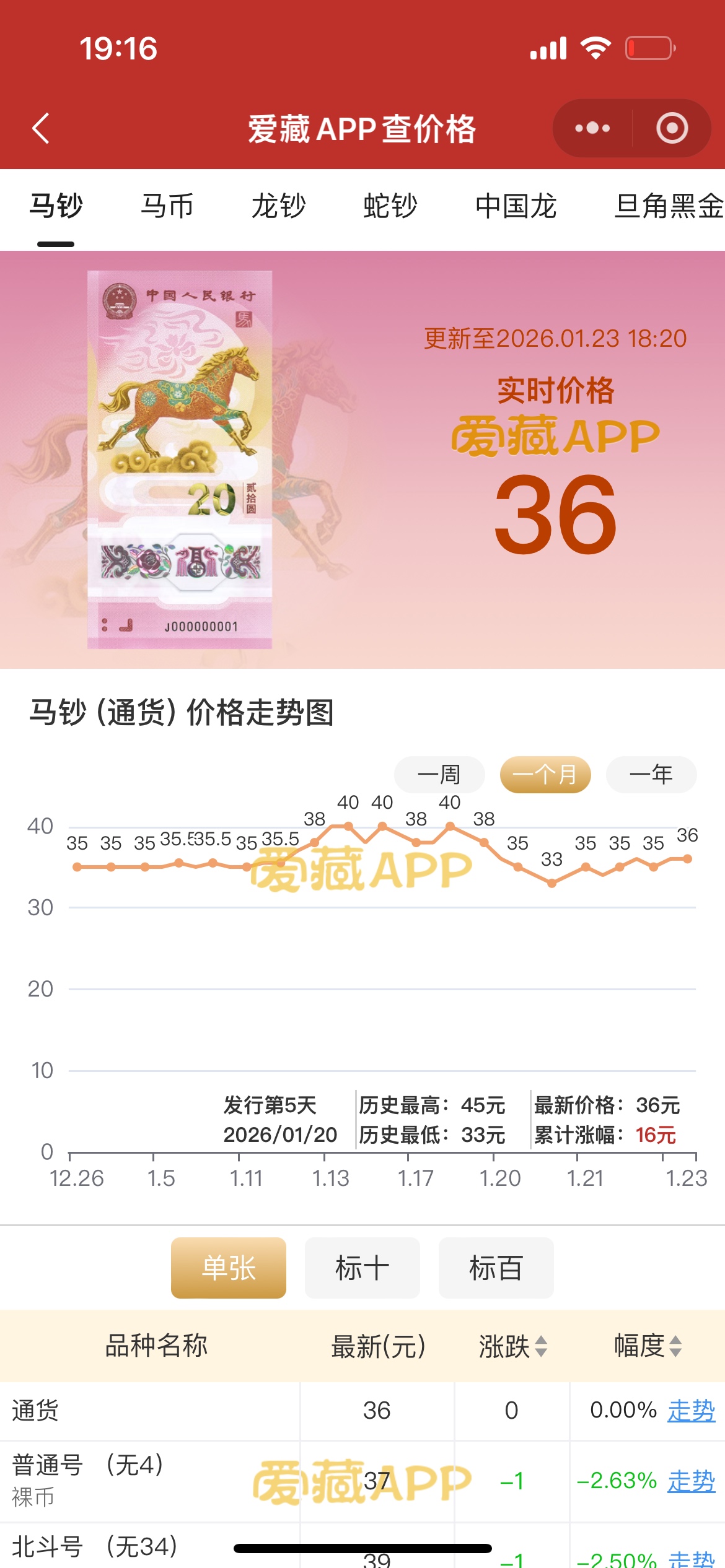Open the 旦角黑金 tab
Image resolution: width=725 pixels, height=1568 pixels.
(x=668, y=206)
